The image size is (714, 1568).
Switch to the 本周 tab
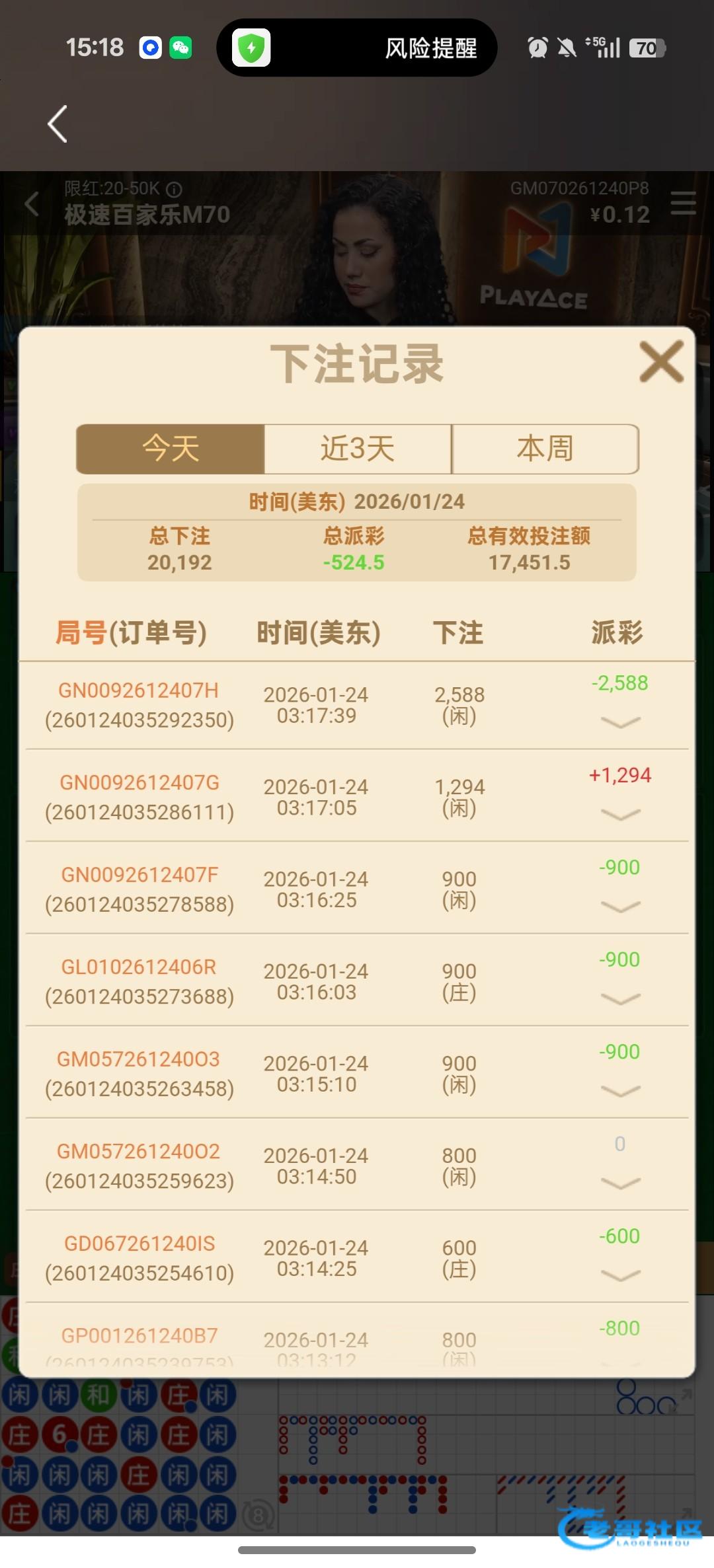tap(545, 449)
